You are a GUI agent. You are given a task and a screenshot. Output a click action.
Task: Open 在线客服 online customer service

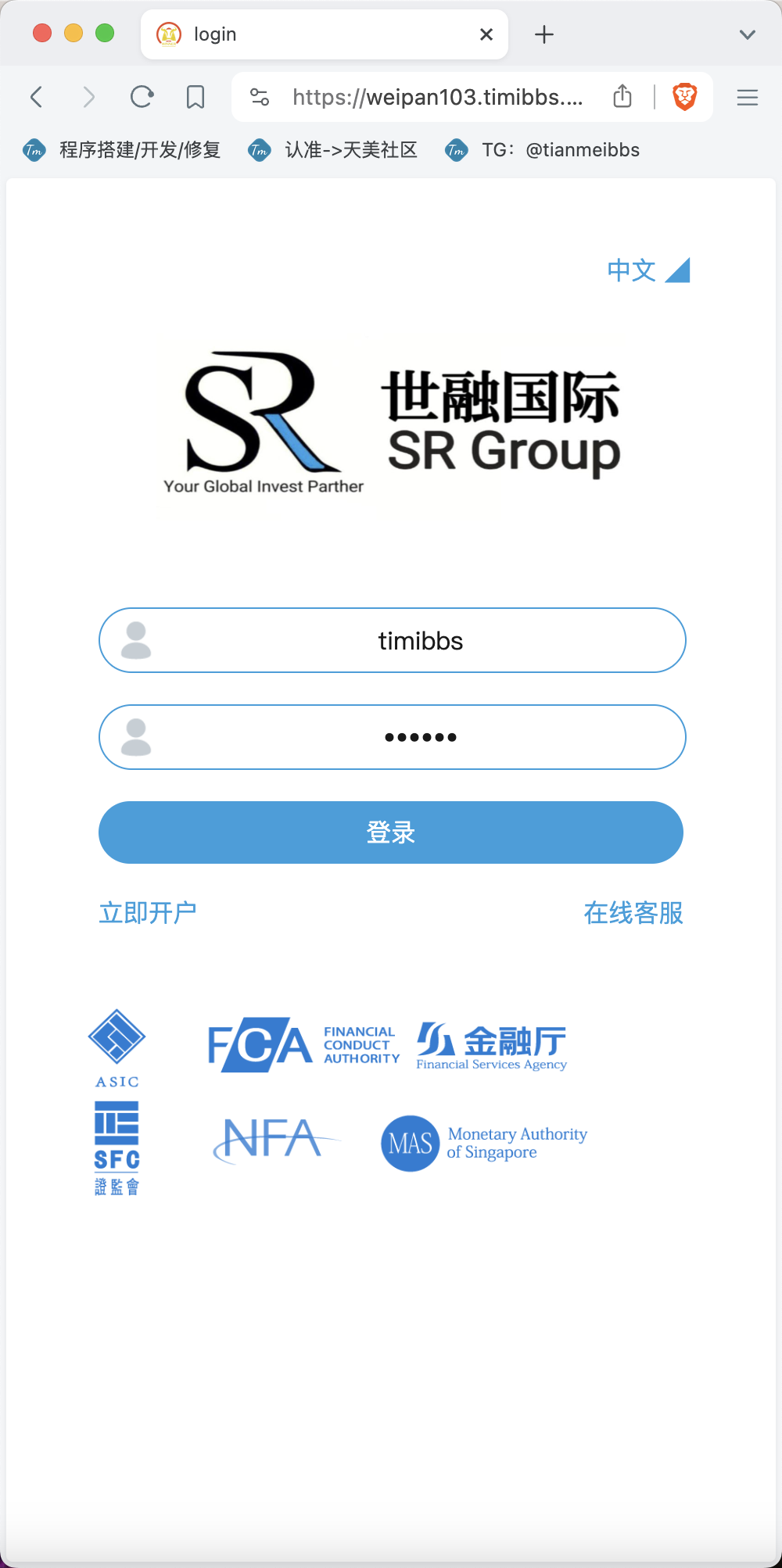click(633, 912)
